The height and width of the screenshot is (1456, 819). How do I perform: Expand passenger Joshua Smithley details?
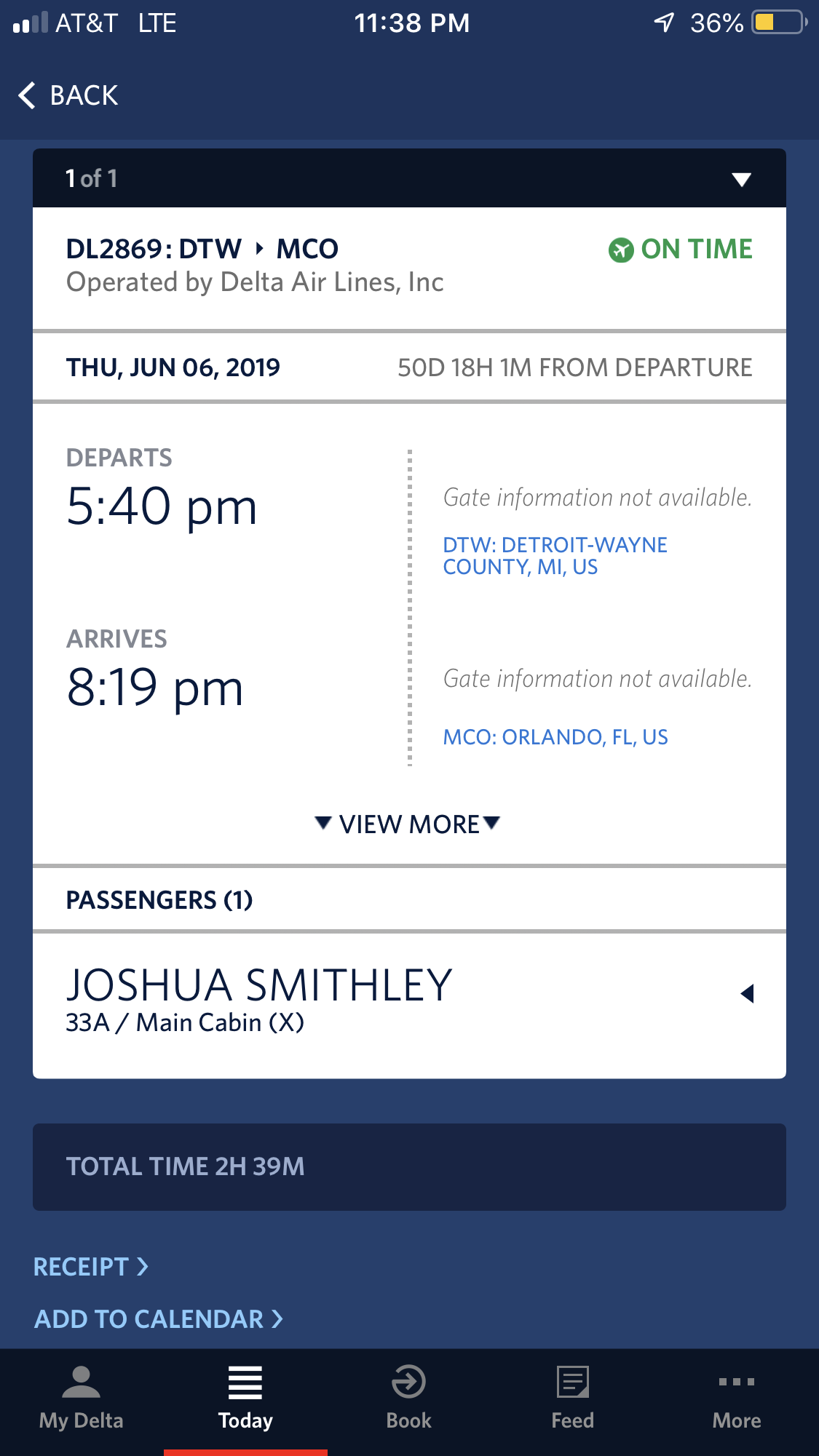[746, 993]
